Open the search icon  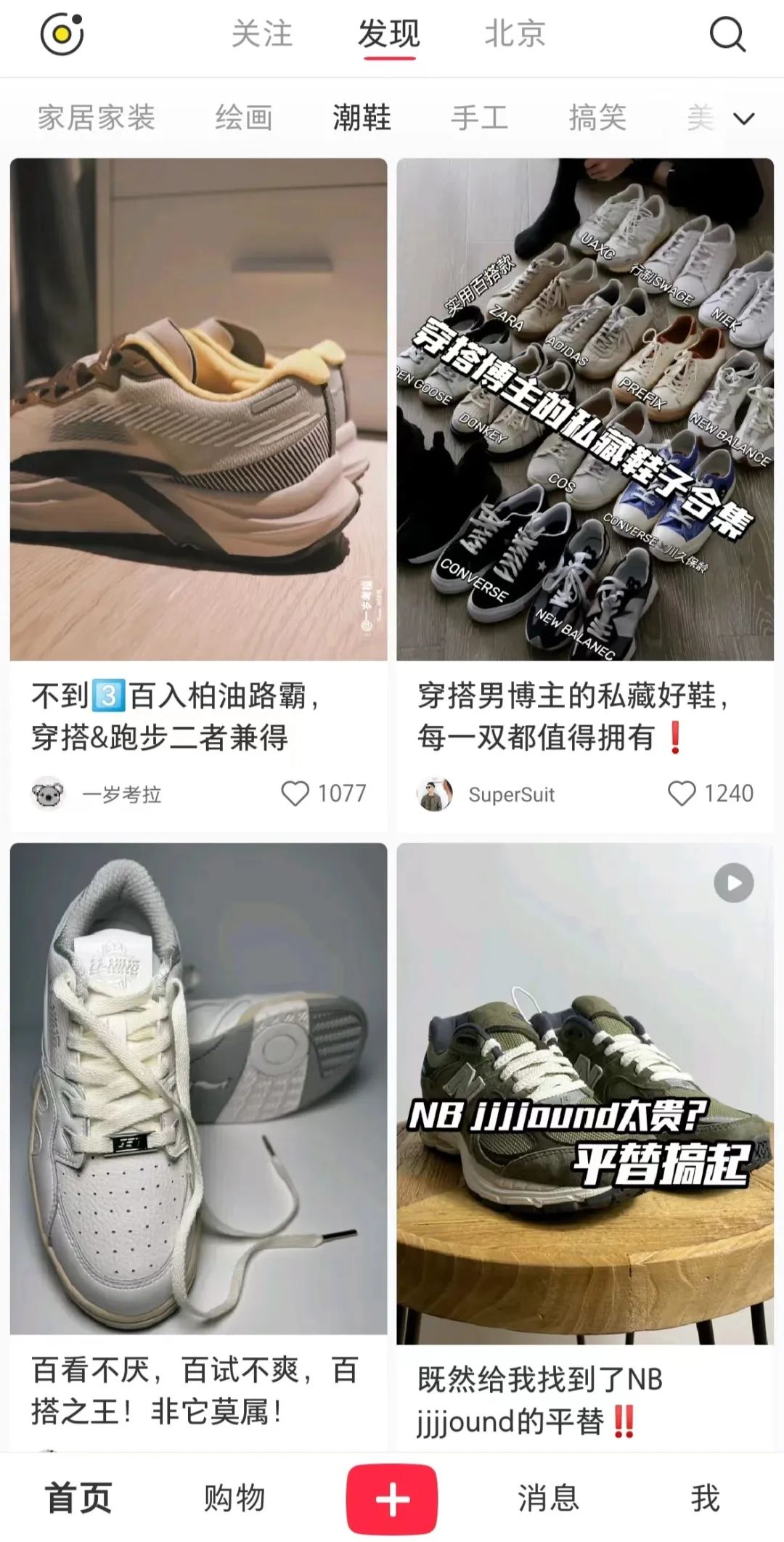(727, 34)
